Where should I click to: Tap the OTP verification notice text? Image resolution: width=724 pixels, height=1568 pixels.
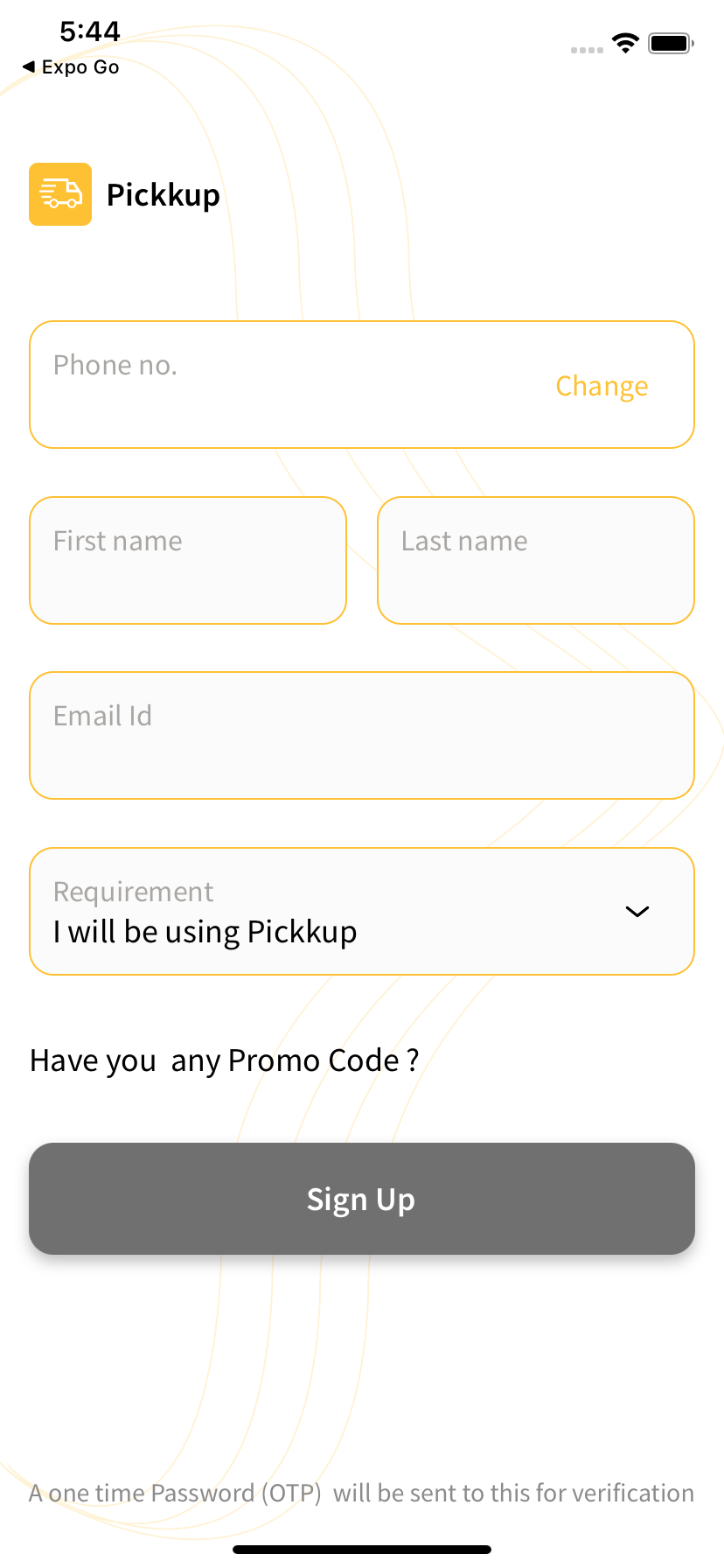click(x=361, y=1493)
